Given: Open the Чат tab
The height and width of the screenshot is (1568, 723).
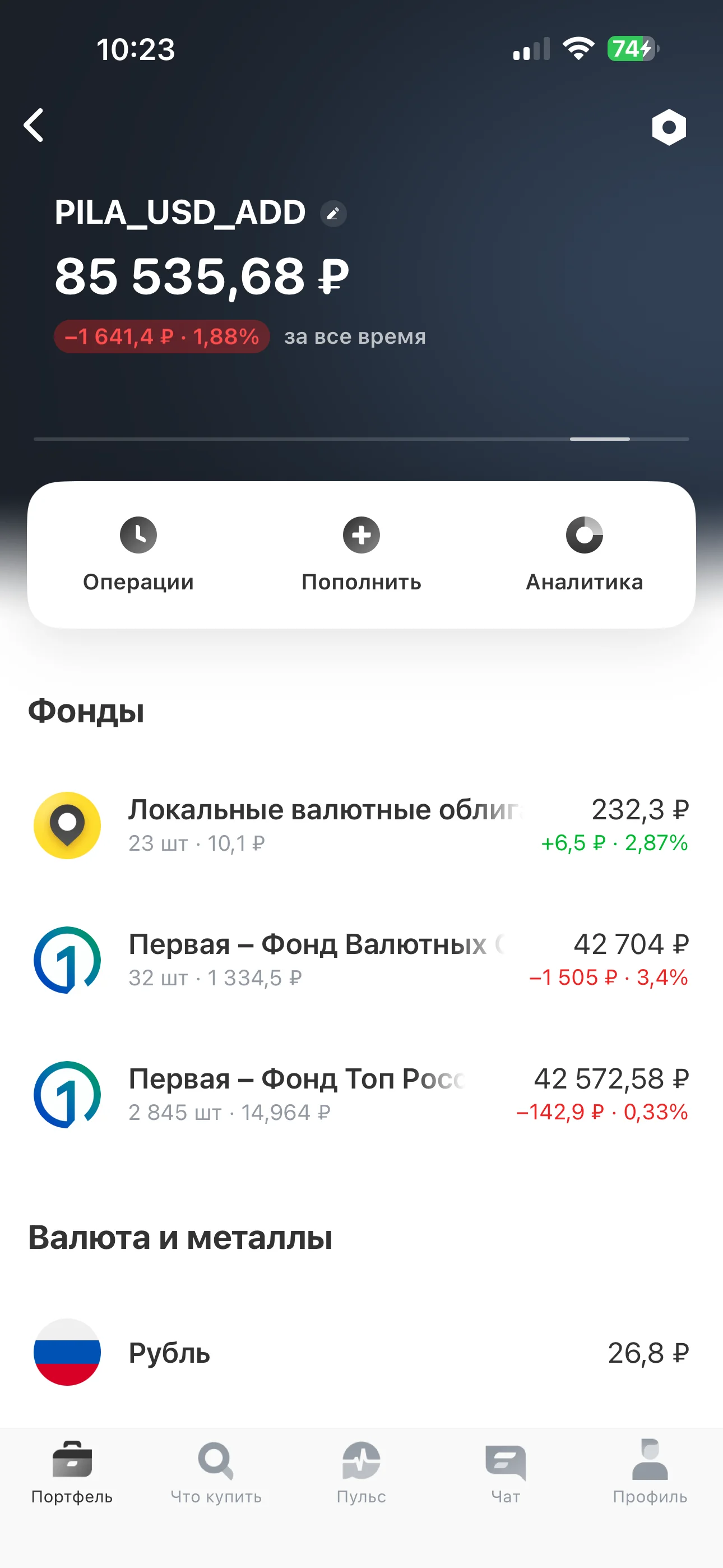Looking at the screenshot, I should (x=506, y=1473).
